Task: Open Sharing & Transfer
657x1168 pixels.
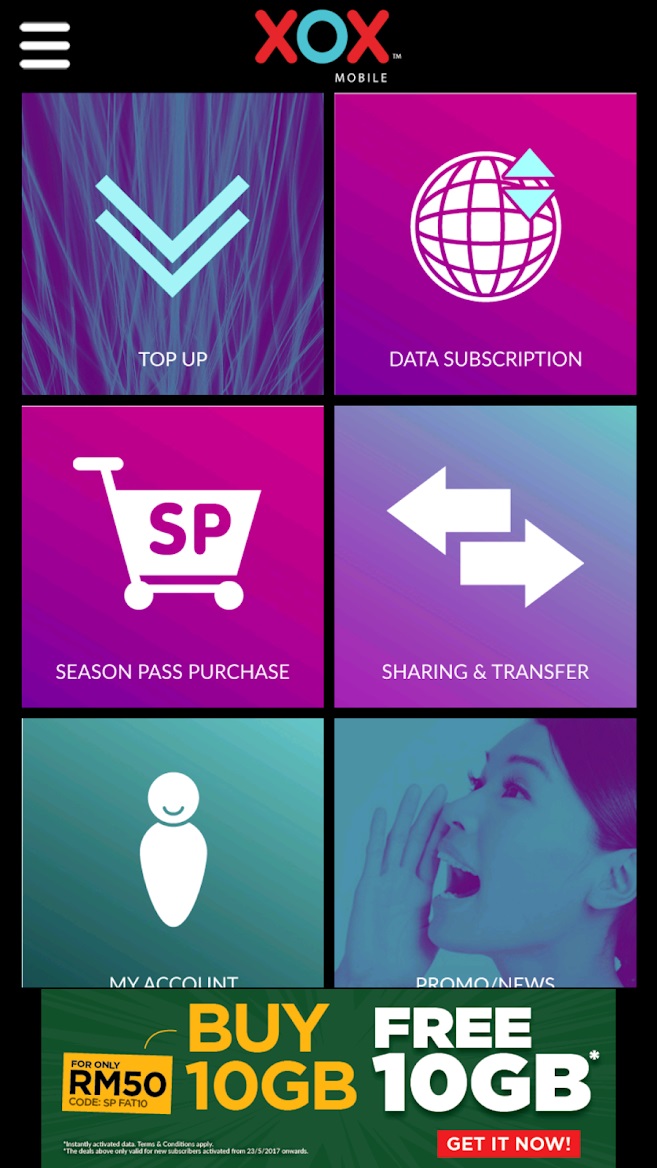Action: pos(485,556)
